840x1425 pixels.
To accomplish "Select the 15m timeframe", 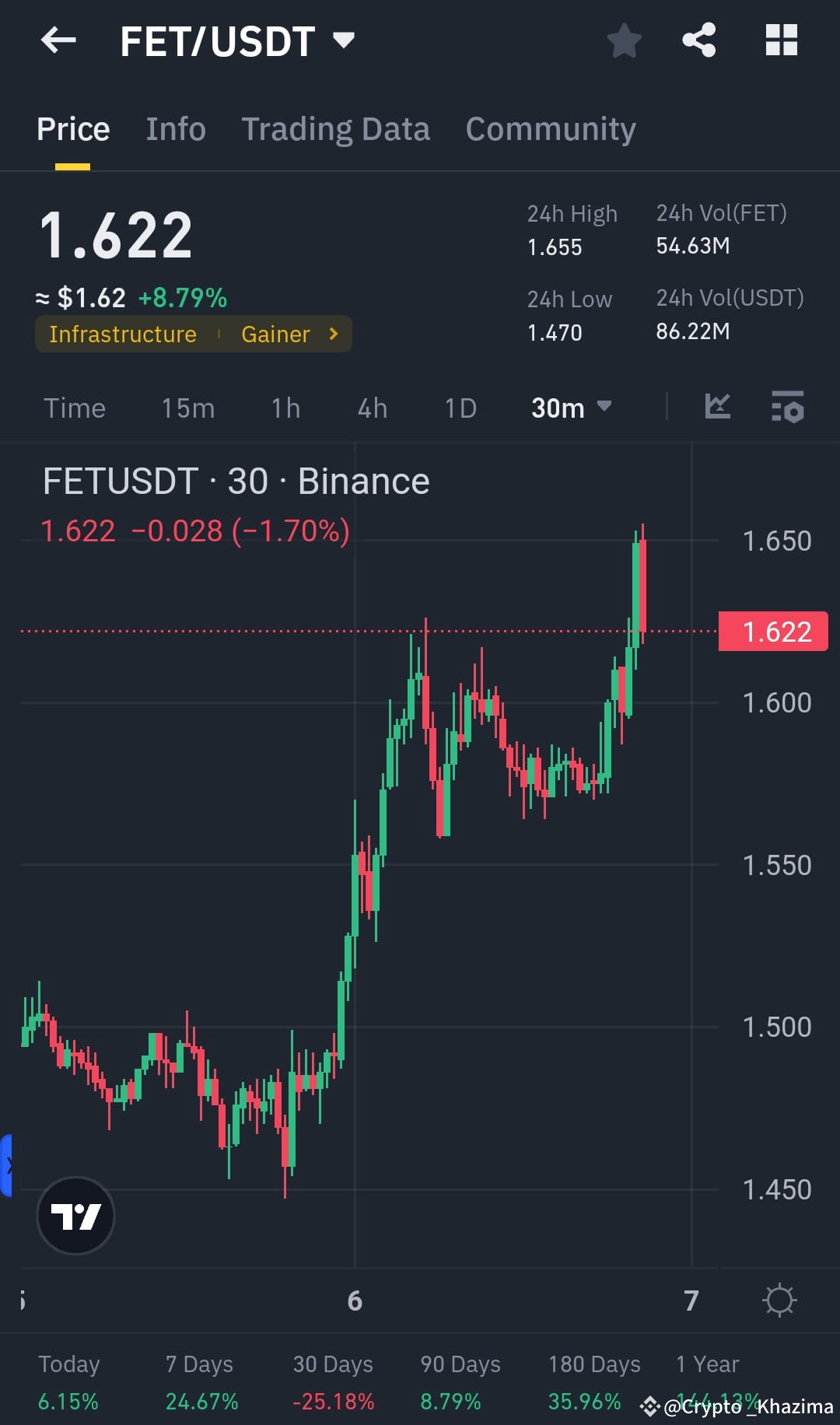I will pos(187,407).
